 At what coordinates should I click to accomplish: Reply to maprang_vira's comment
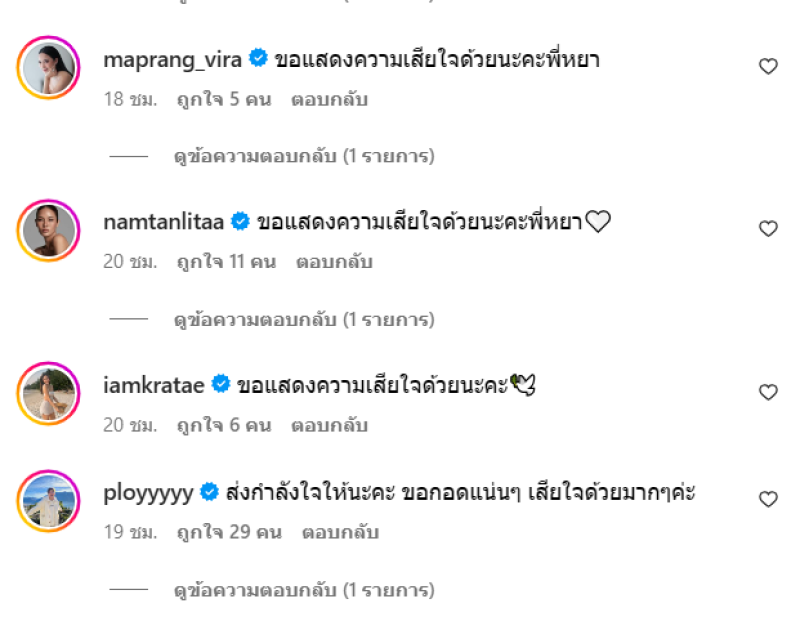tap(329, 100)
